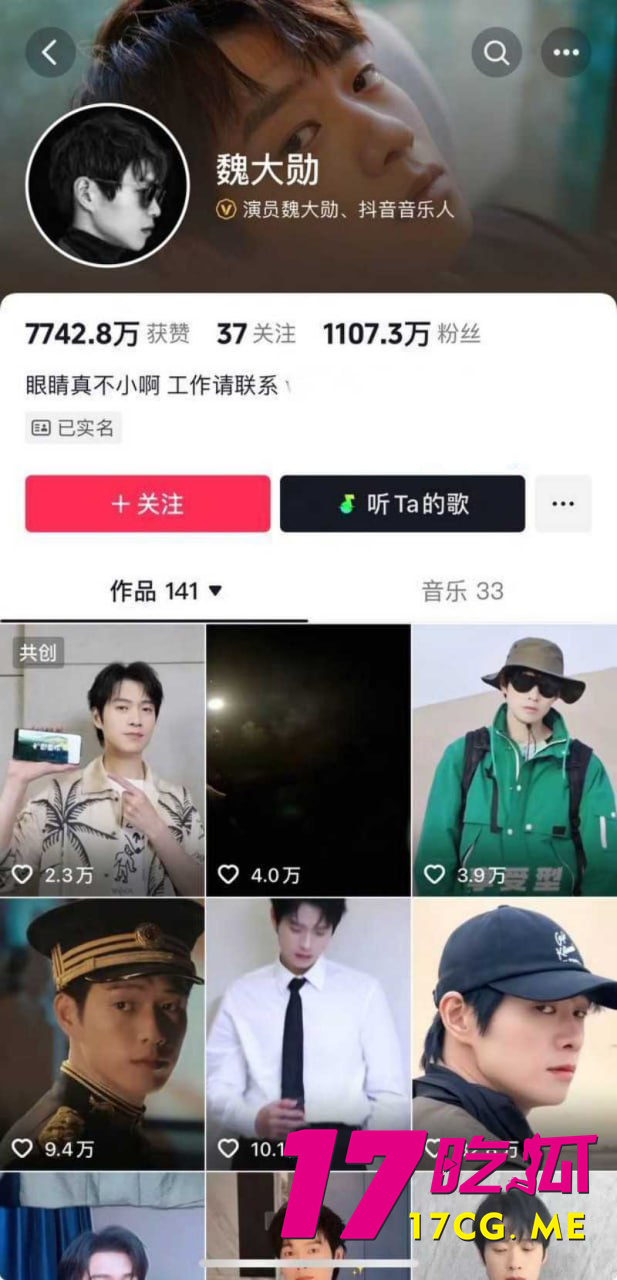View the 1107.3万 粉丝 followers list
617x1280 pixels.
pyautogui.click(x=401, y=334)
